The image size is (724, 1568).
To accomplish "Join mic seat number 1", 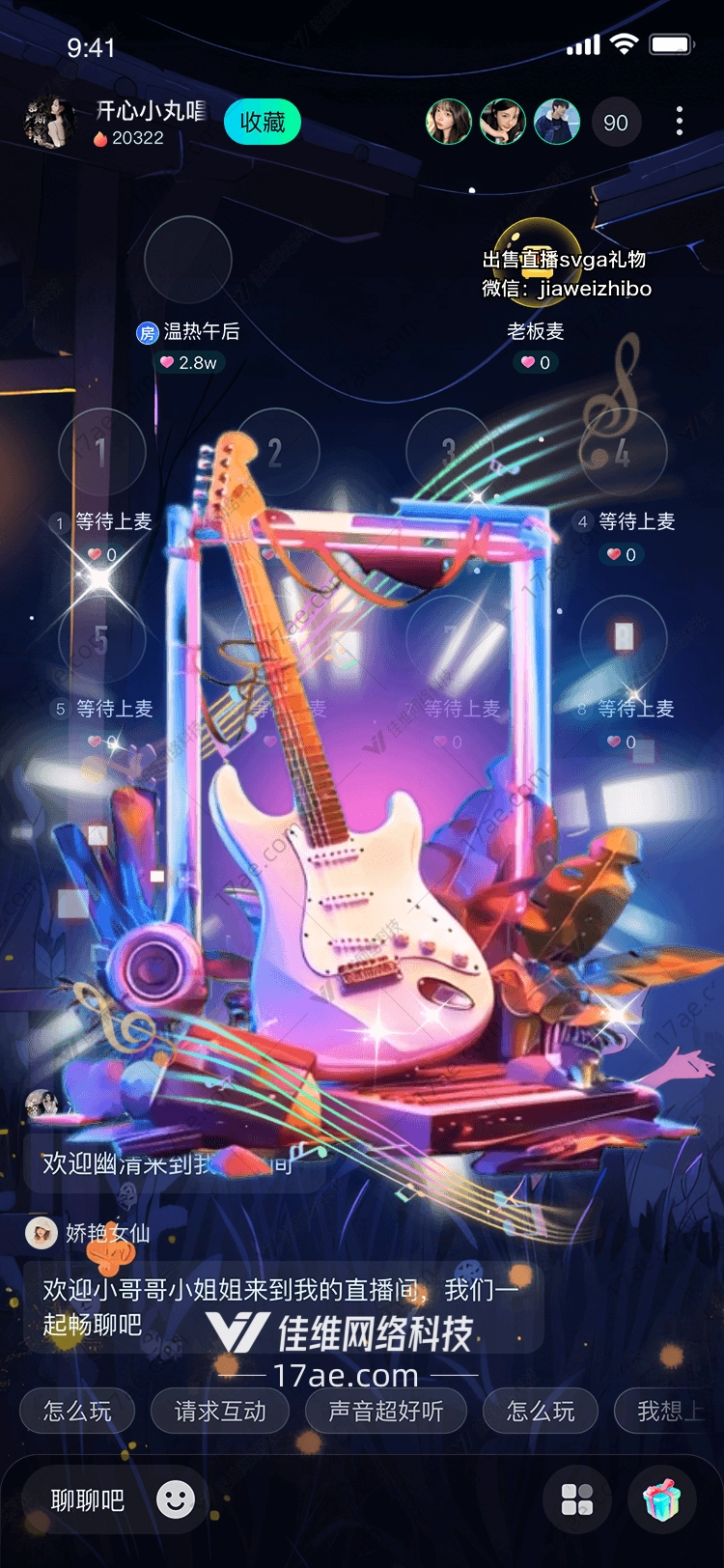I will click(101, 452).
